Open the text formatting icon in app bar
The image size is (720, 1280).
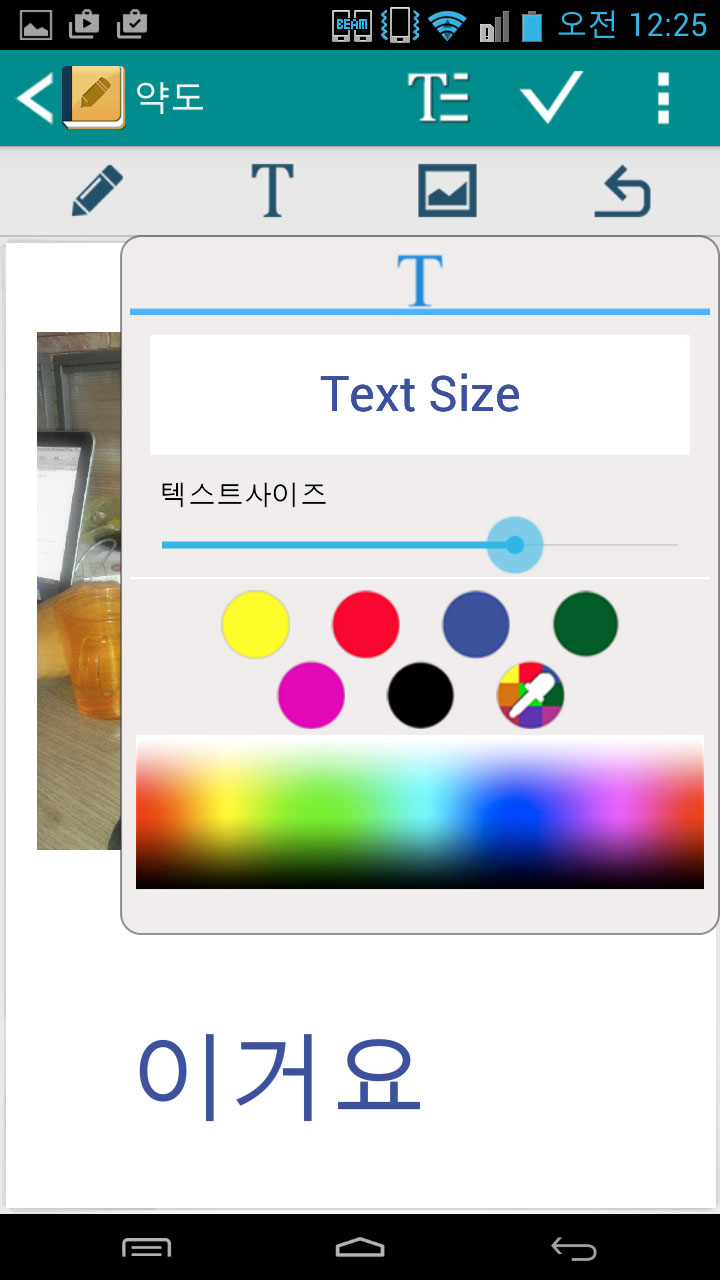[438, 98]
